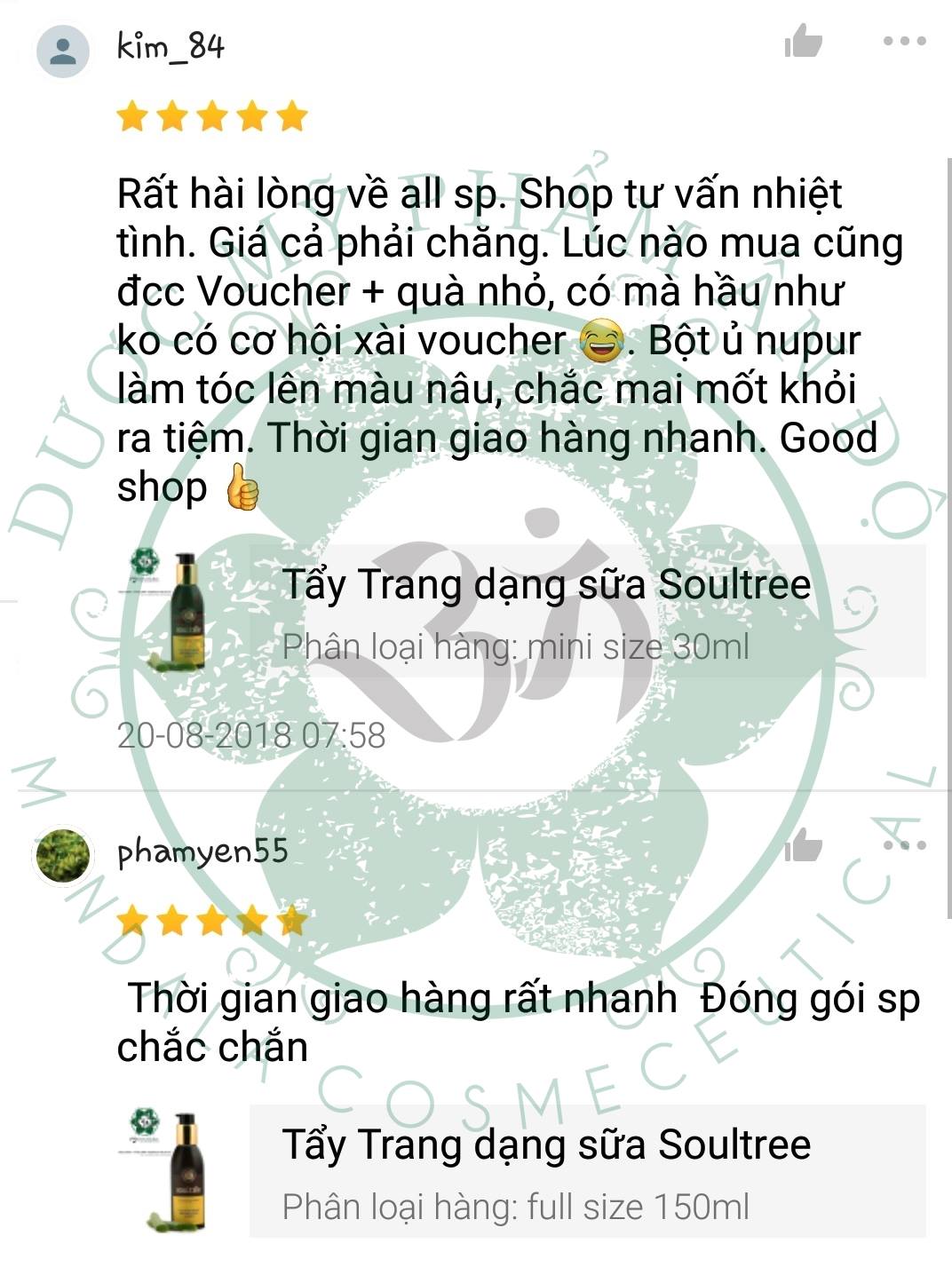View phamyen55's profile avatar

pos(62,855)
